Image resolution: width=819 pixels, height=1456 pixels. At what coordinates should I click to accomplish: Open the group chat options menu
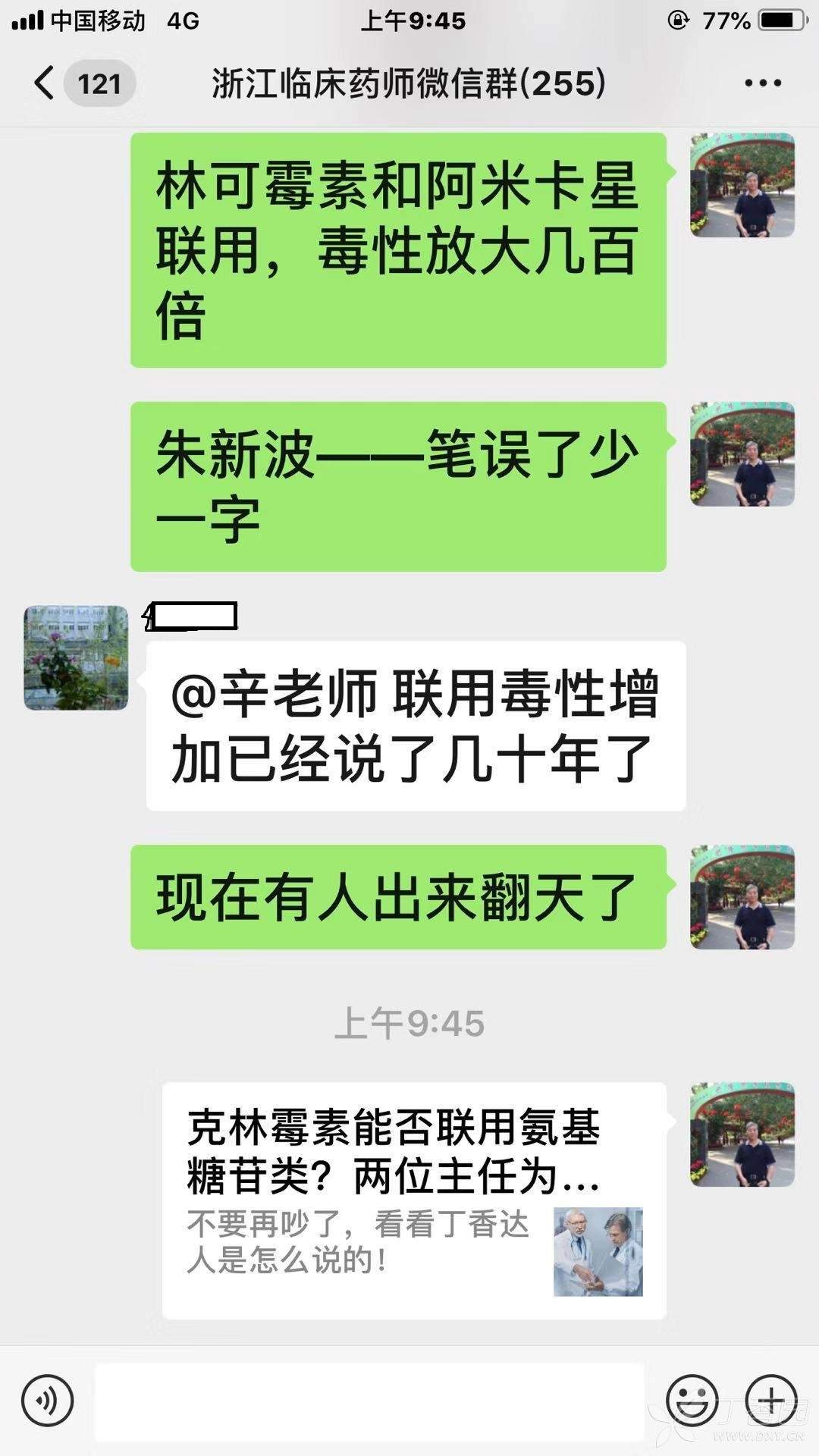762,83
